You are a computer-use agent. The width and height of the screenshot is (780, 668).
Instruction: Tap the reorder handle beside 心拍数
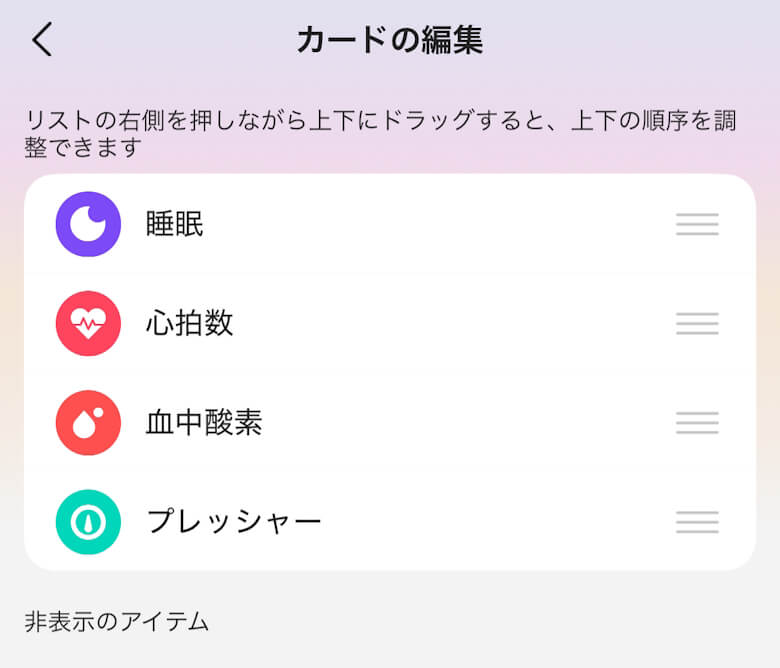click(x=697, y=323)
